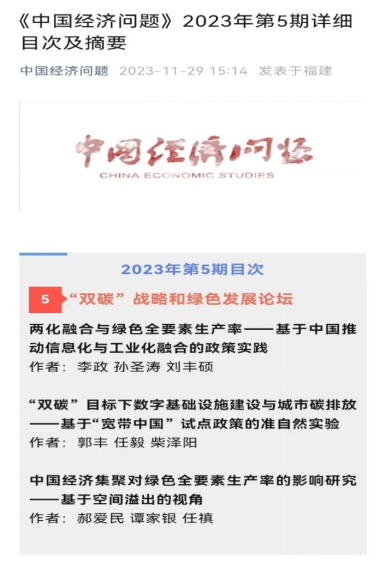The height and width of the screenshot is (562, 386).
Task: Open the 中国经济问题 account link
Action: click(65, 71)
